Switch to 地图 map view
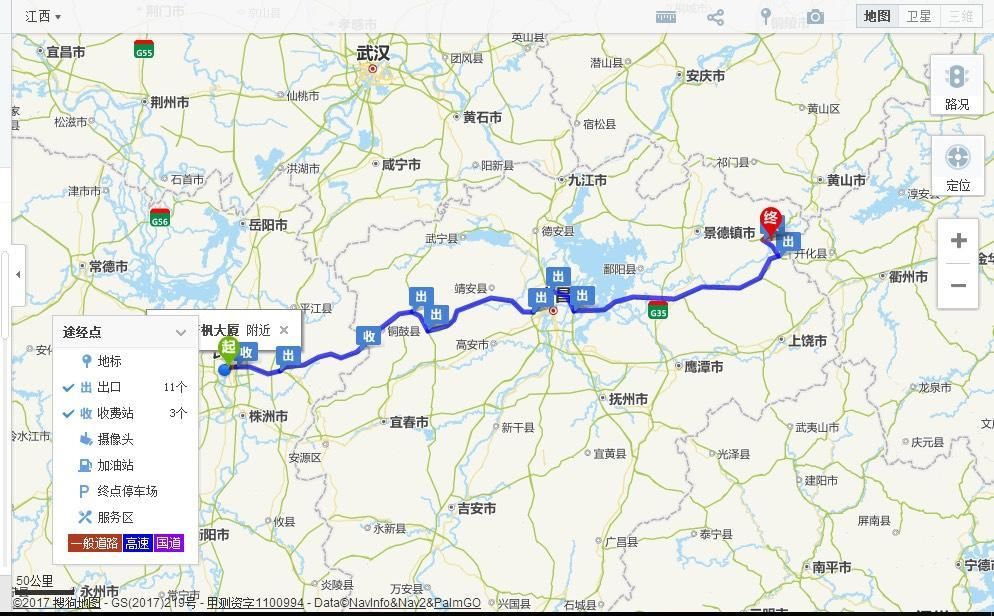This screenshot has height=616, width=994. click(x=877, y=16)
